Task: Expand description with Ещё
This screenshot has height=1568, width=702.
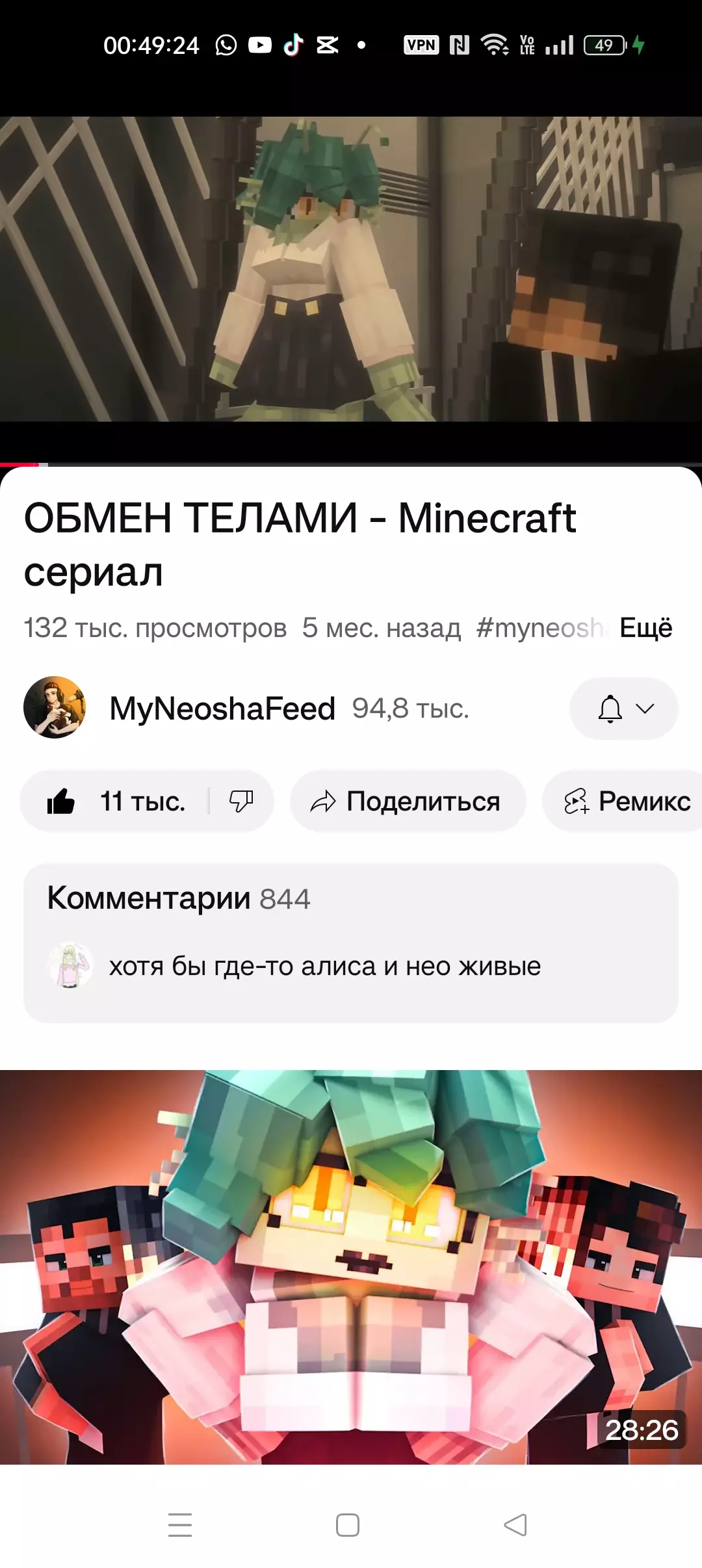Action: [x=645, y=627]
